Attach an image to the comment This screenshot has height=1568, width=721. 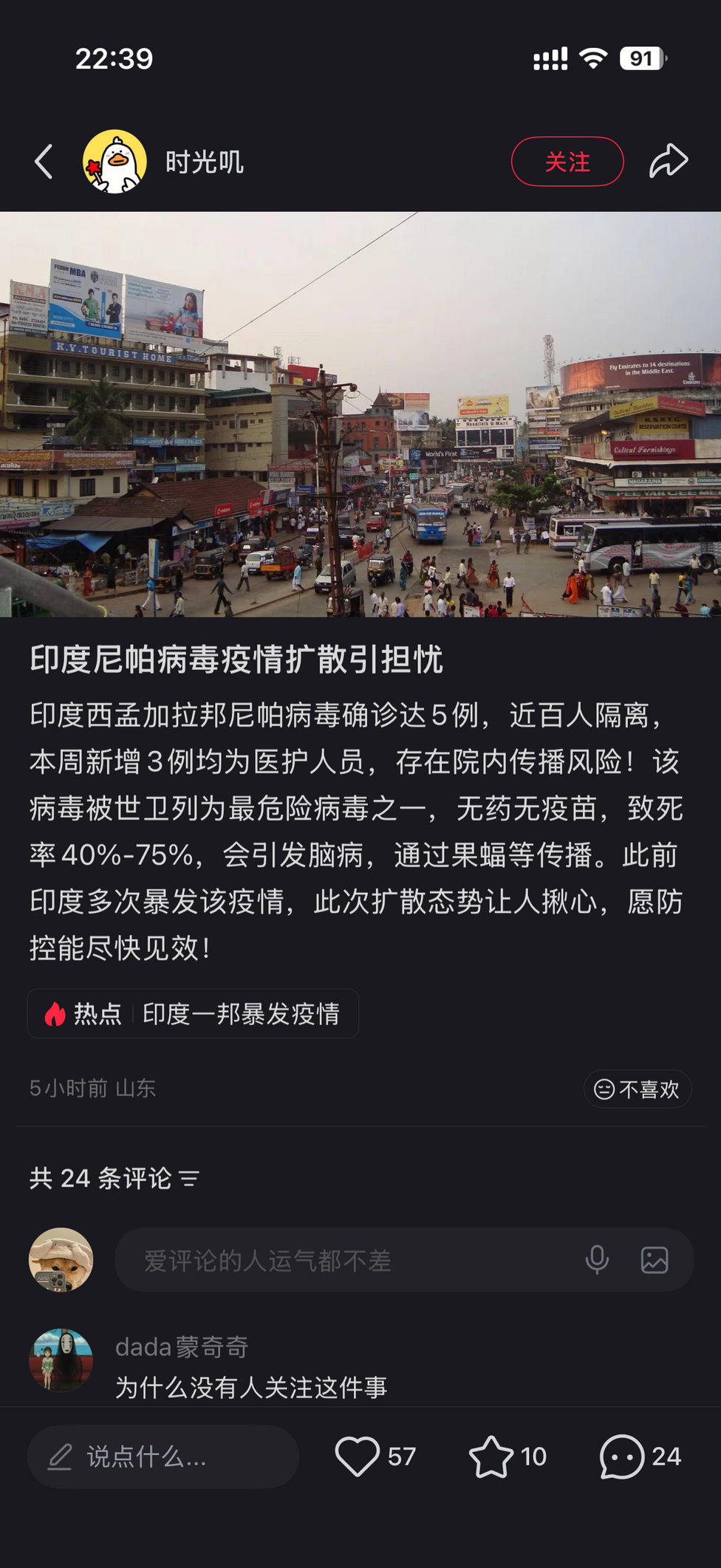[655, 1260]
